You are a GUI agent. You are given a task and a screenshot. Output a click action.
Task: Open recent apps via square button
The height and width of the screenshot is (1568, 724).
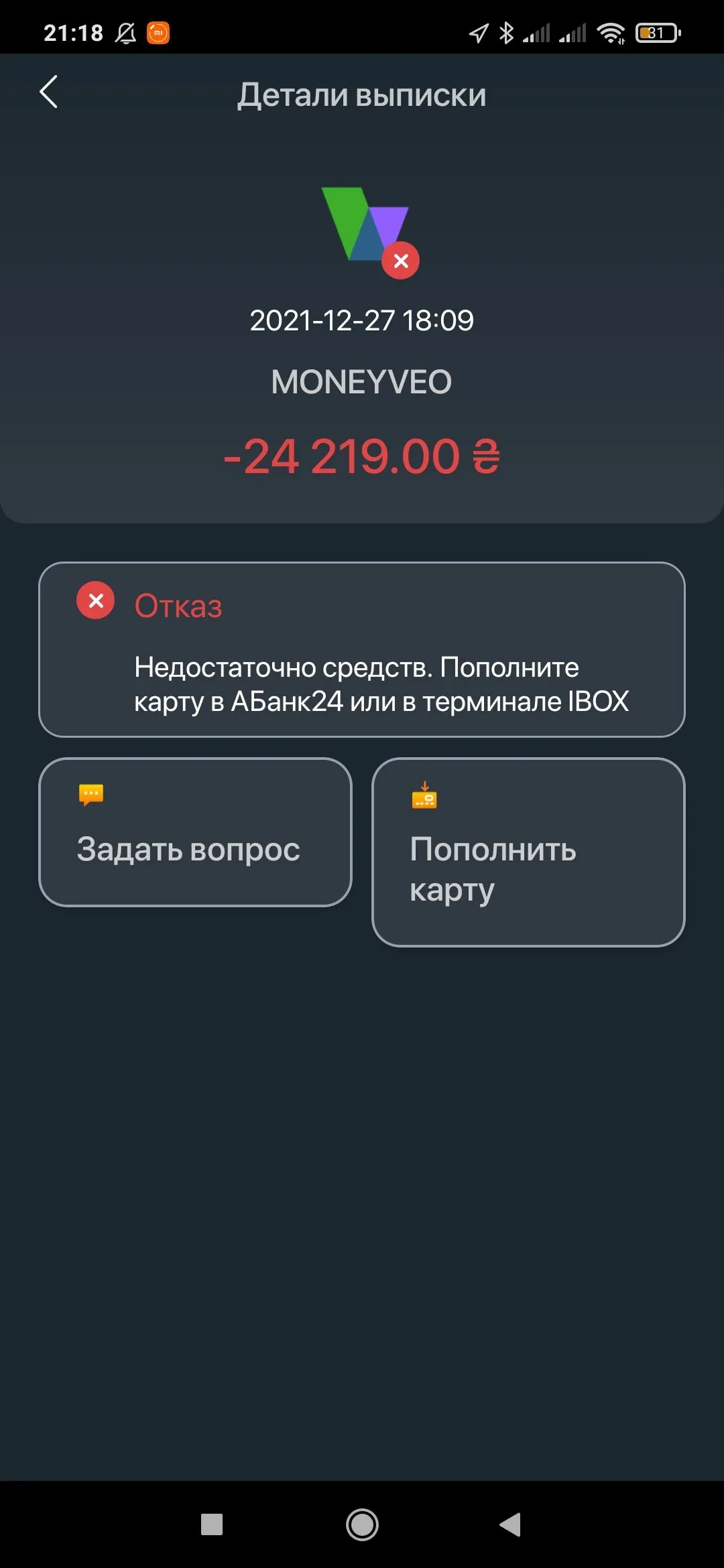(x=212, y=1524)
